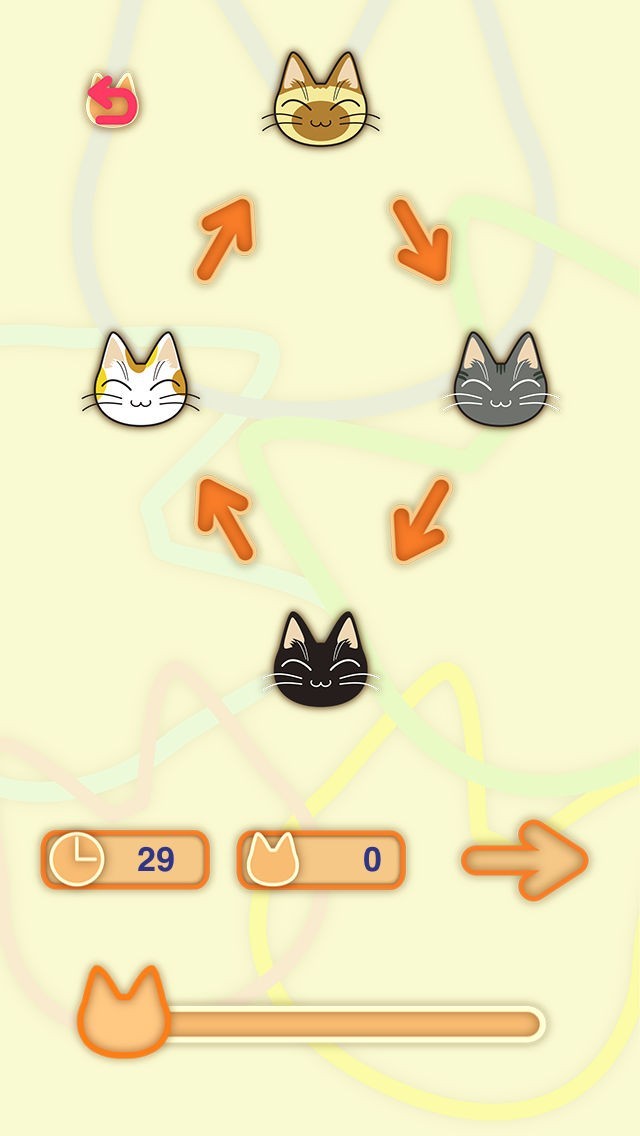Tap the pink back arrow icon
This screenshot has width=640, height=1136.
(x=112, y=100)
